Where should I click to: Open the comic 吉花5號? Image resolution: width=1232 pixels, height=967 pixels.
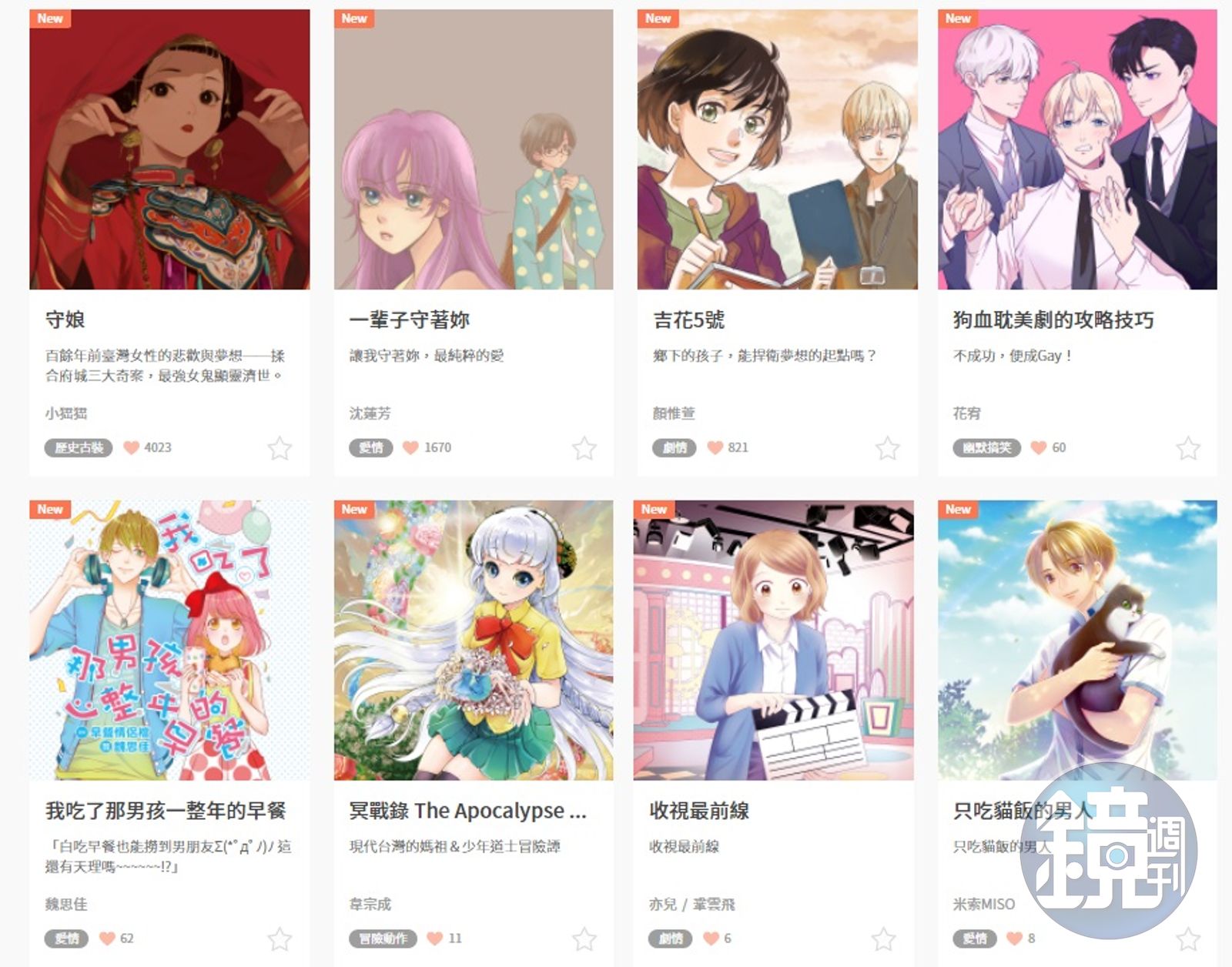tap(777, 149)
